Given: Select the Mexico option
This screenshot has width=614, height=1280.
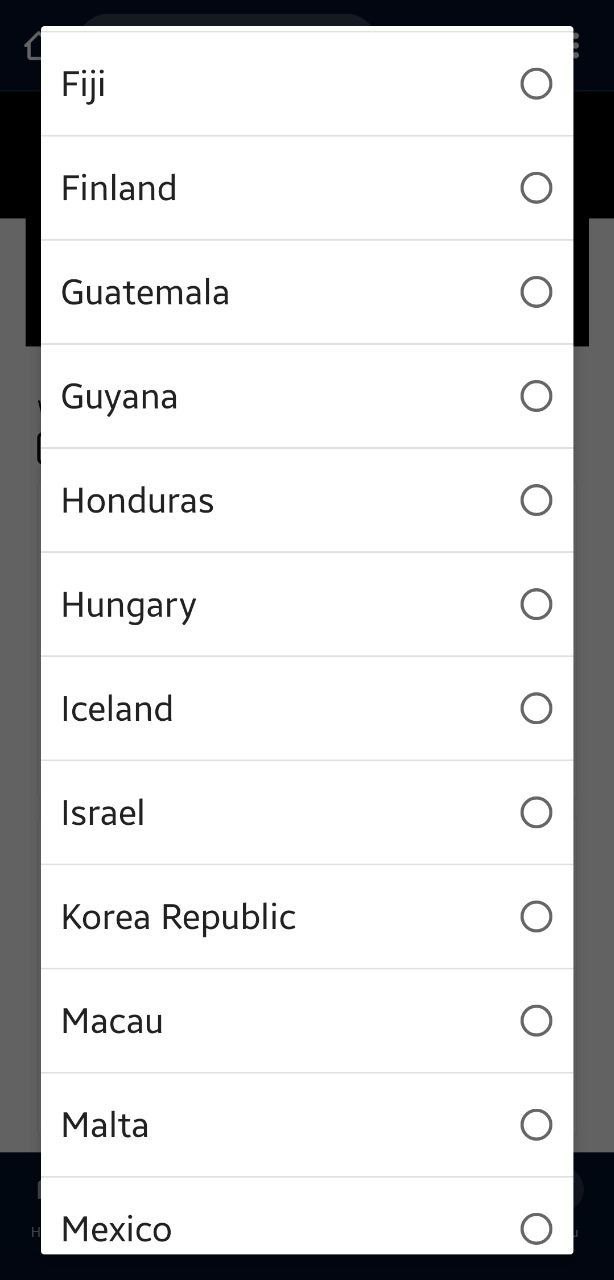Looking at the screenshot, I should [536, 1228].
